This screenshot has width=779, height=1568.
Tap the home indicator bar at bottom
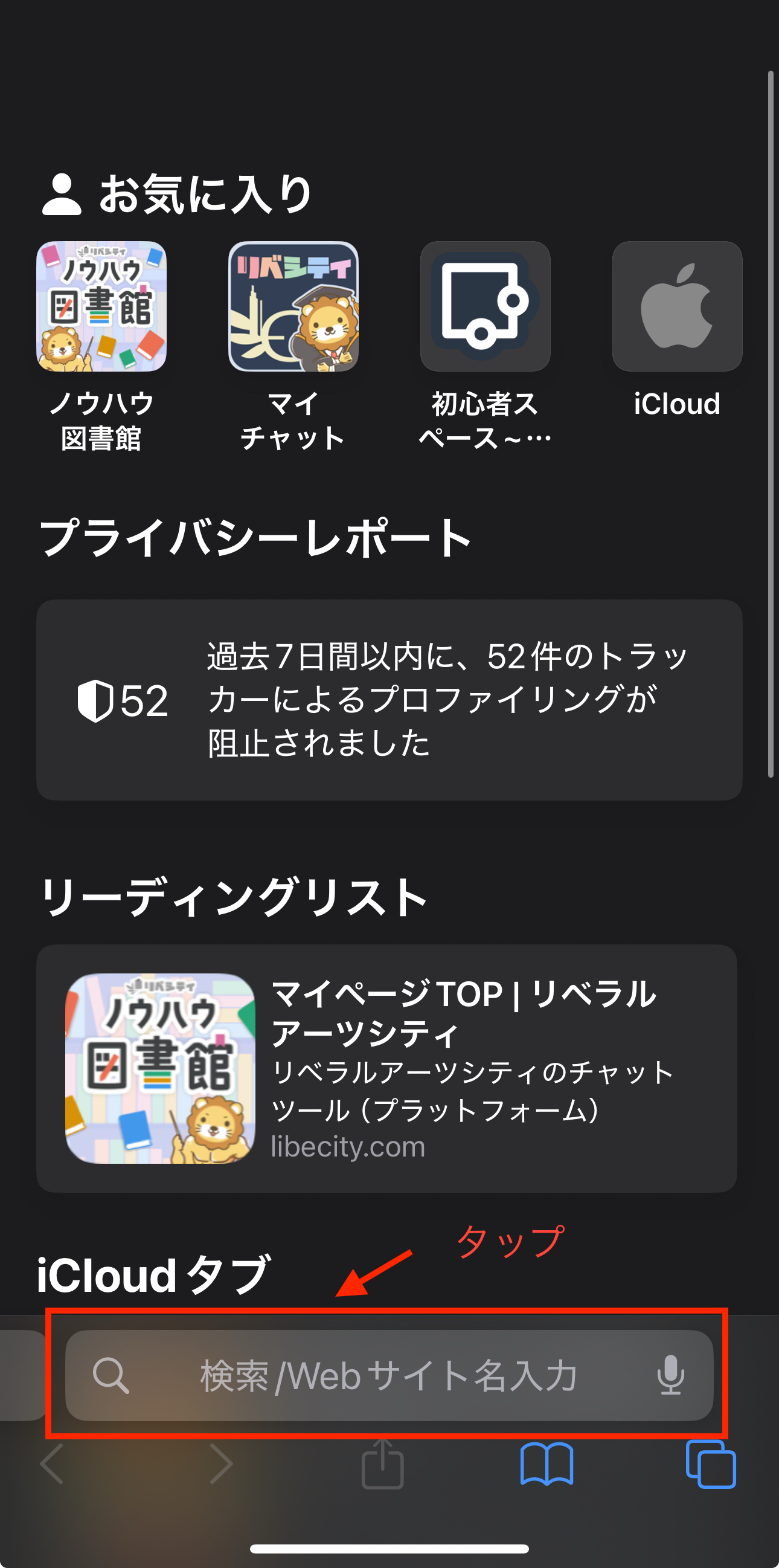[389, 1549]
